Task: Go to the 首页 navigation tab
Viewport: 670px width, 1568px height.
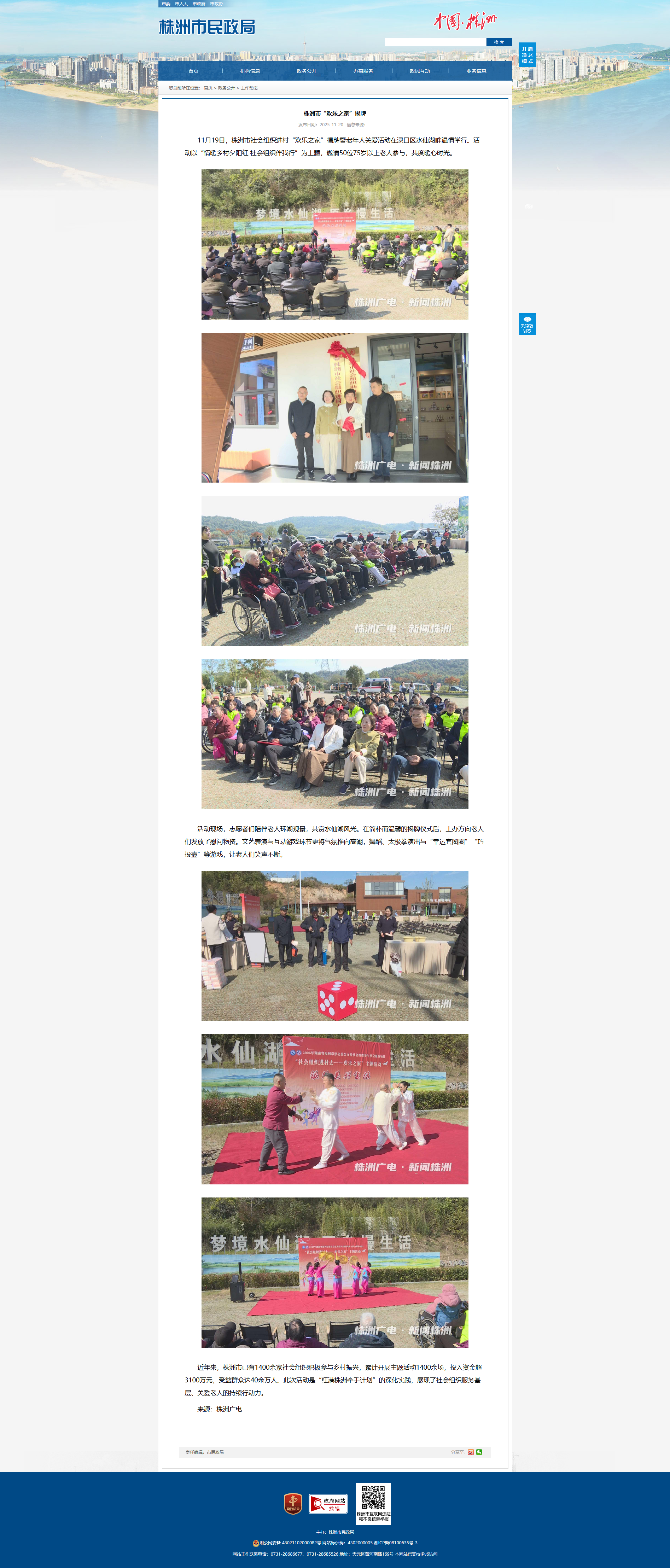Action: 193,71
